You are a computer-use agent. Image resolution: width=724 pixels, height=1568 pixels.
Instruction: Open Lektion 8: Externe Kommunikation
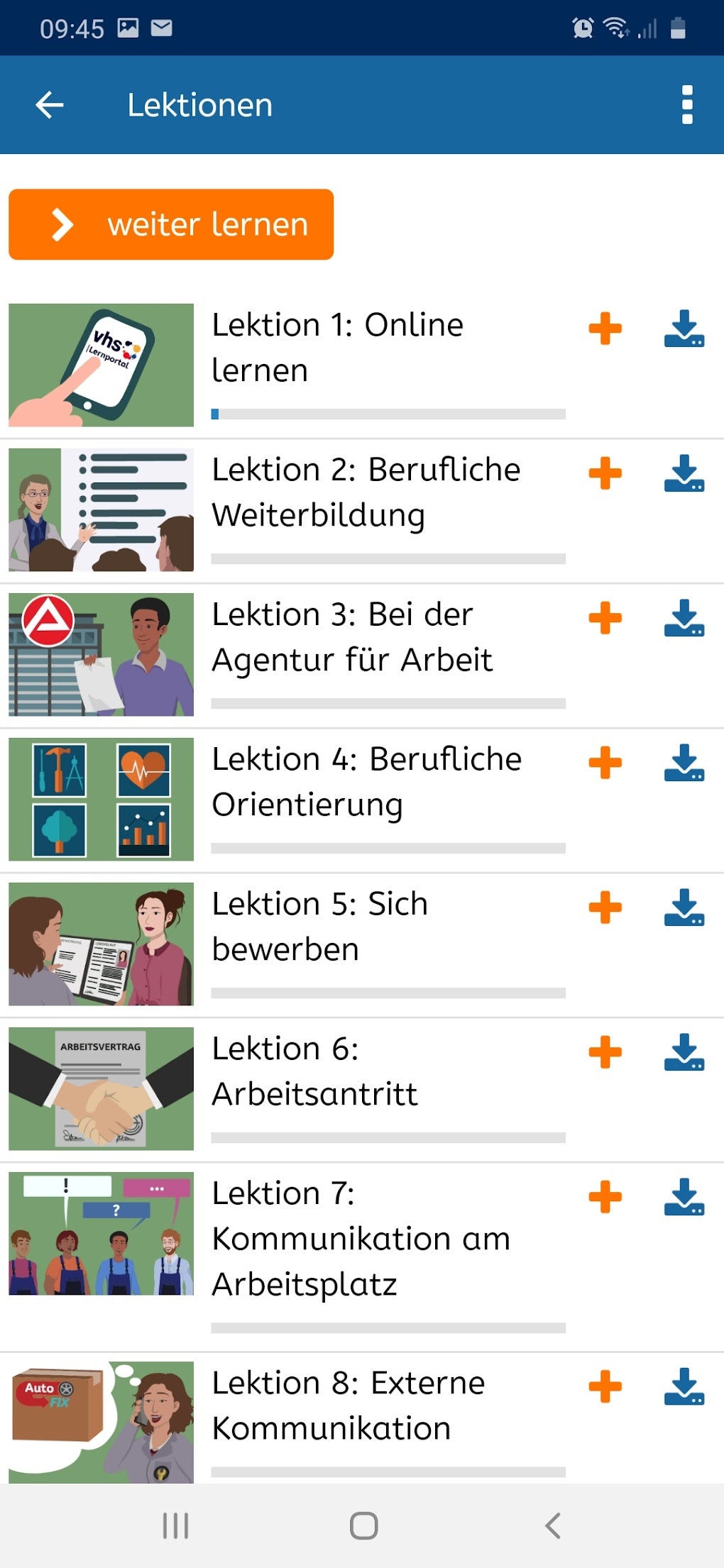348,1406
